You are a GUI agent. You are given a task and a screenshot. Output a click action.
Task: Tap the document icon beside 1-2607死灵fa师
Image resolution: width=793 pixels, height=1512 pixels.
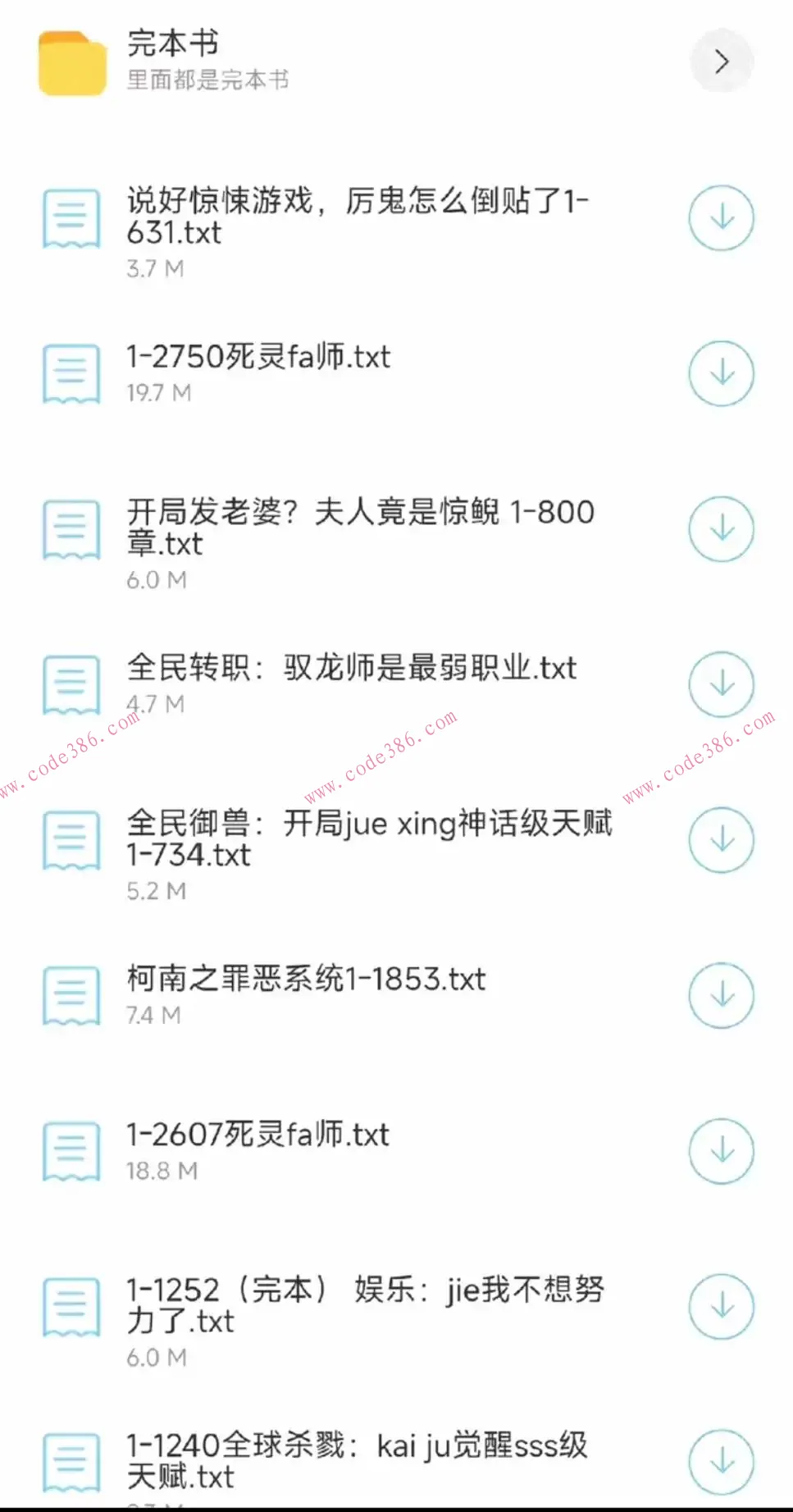[71, 1151]
